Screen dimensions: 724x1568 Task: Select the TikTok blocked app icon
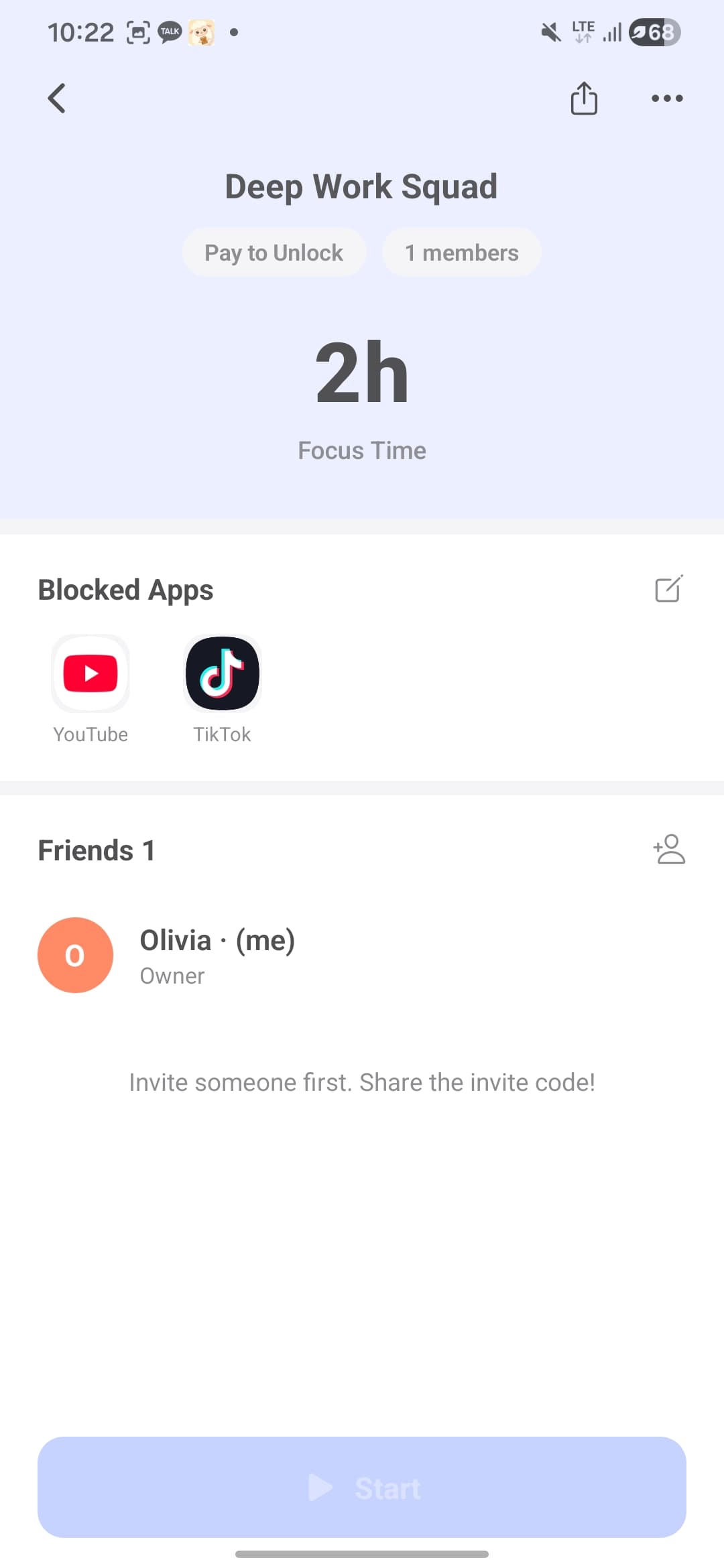(222, 673)
